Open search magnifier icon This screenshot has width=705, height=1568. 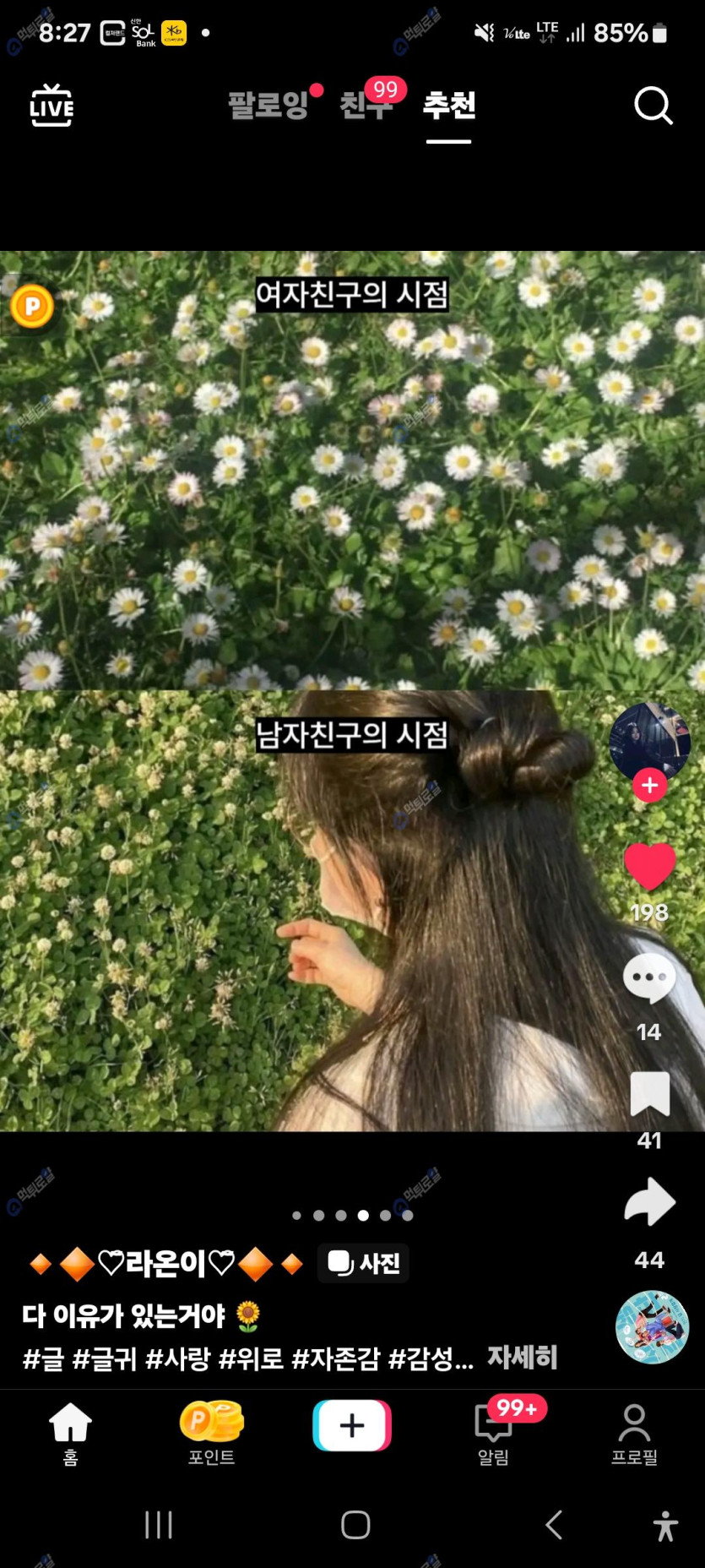tap(653, 106)
